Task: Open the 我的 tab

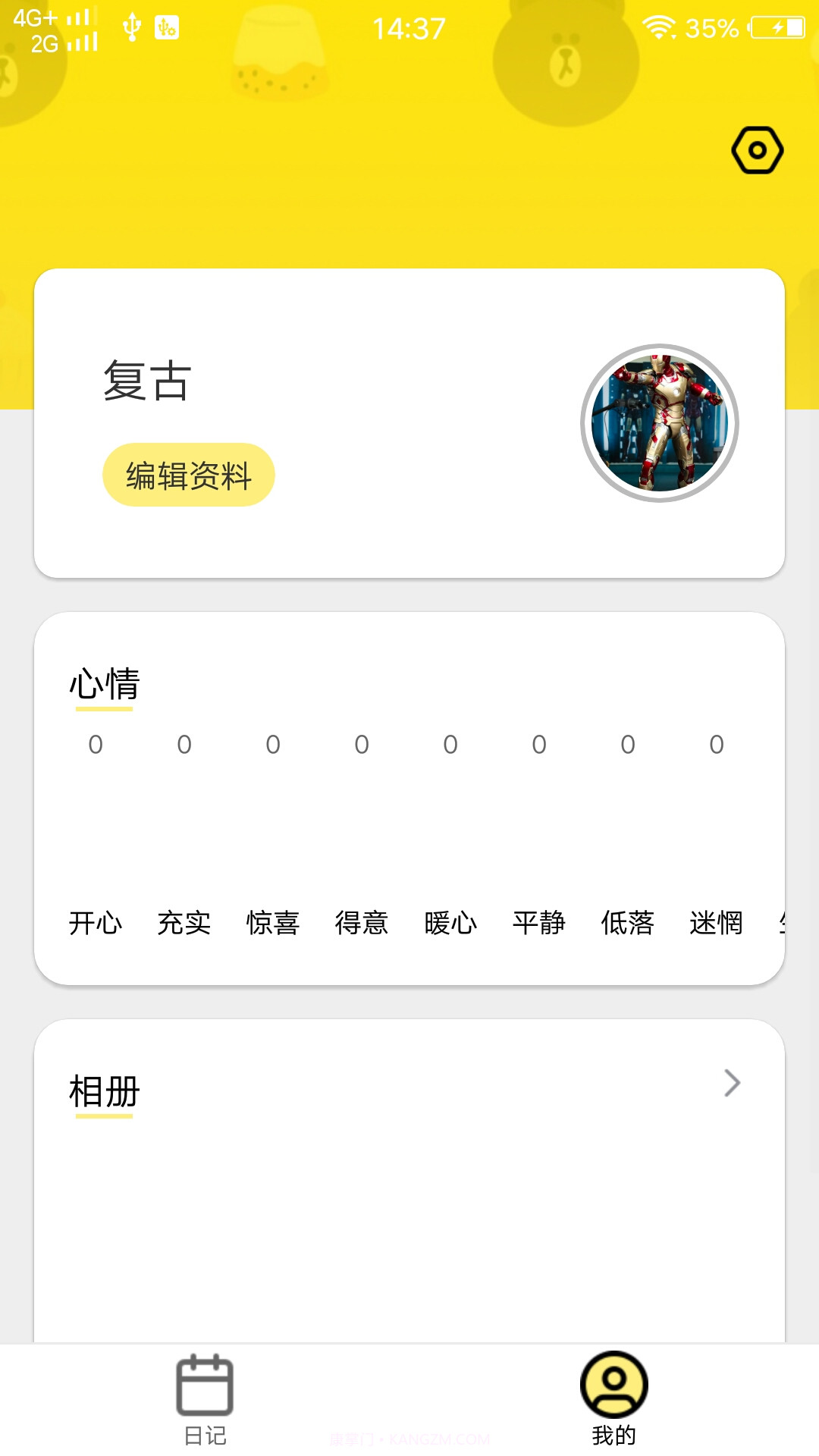Action: point(613,1412)
